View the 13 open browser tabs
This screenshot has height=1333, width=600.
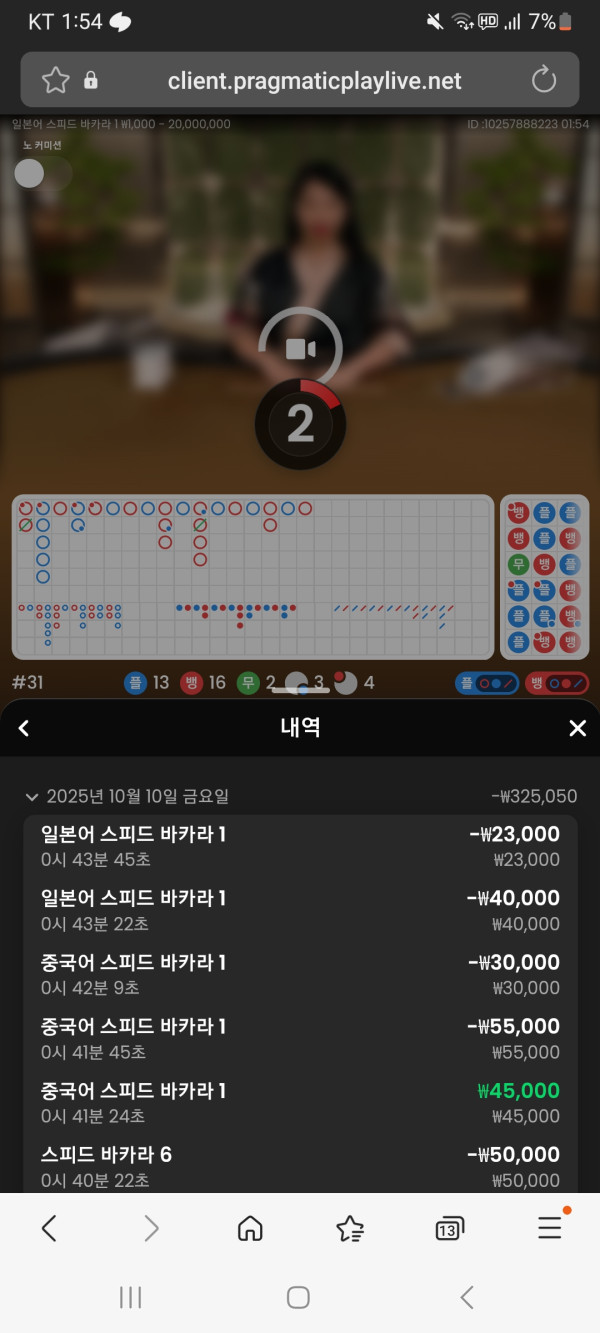[449, 1229]
